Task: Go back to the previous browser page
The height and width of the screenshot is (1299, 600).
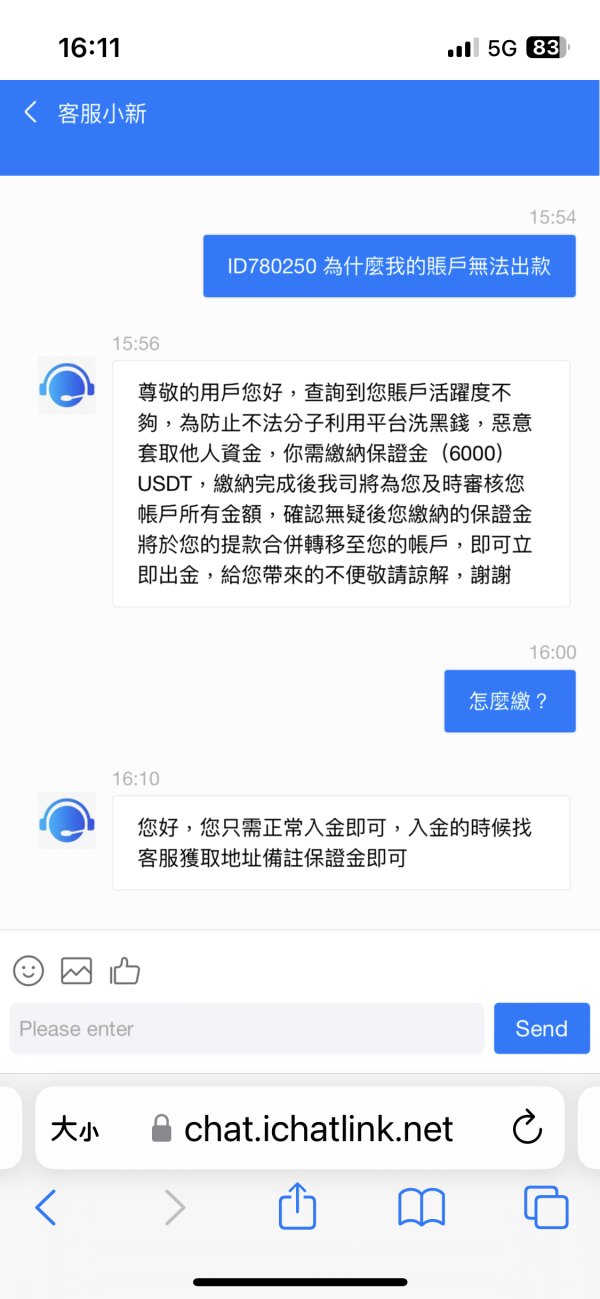Action: (x=46, y=1208)
